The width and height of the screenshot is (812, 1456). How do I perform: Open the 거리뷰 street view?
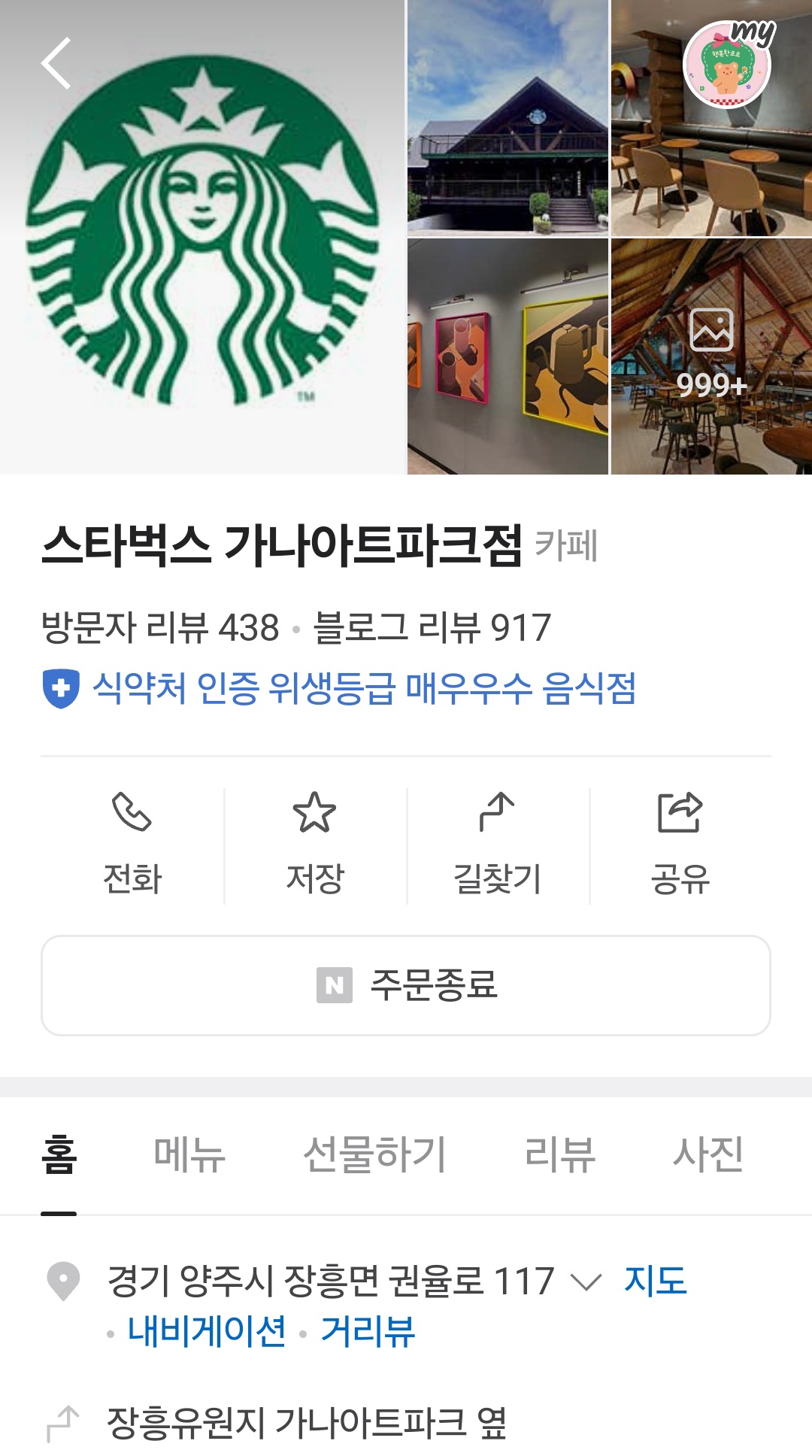click(x=368, y=1331)
